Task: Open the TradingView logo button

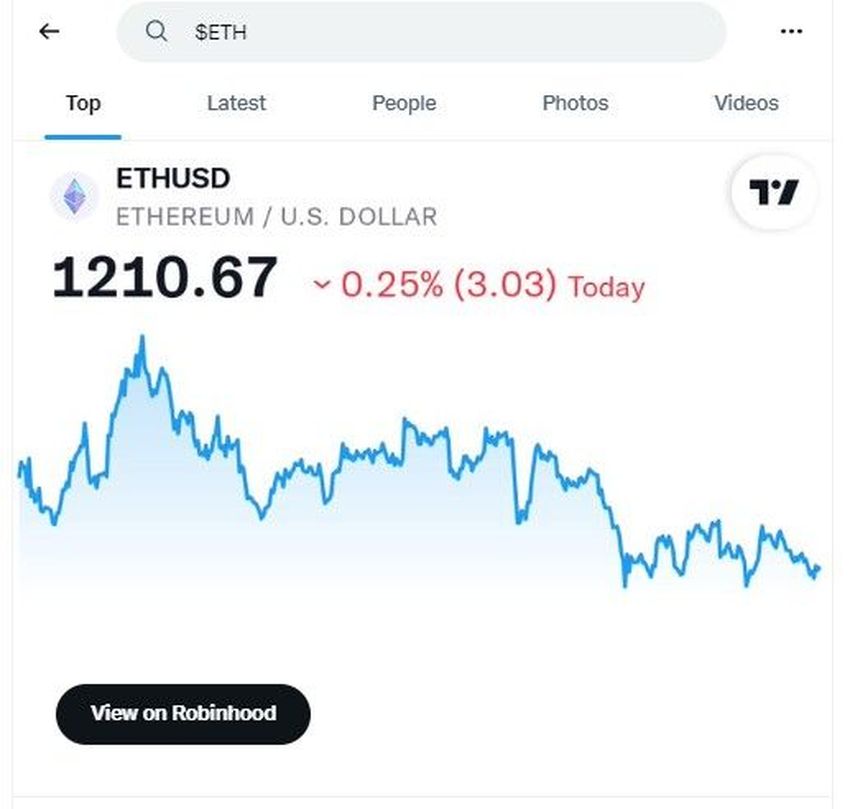Action: tap(774, 192)
